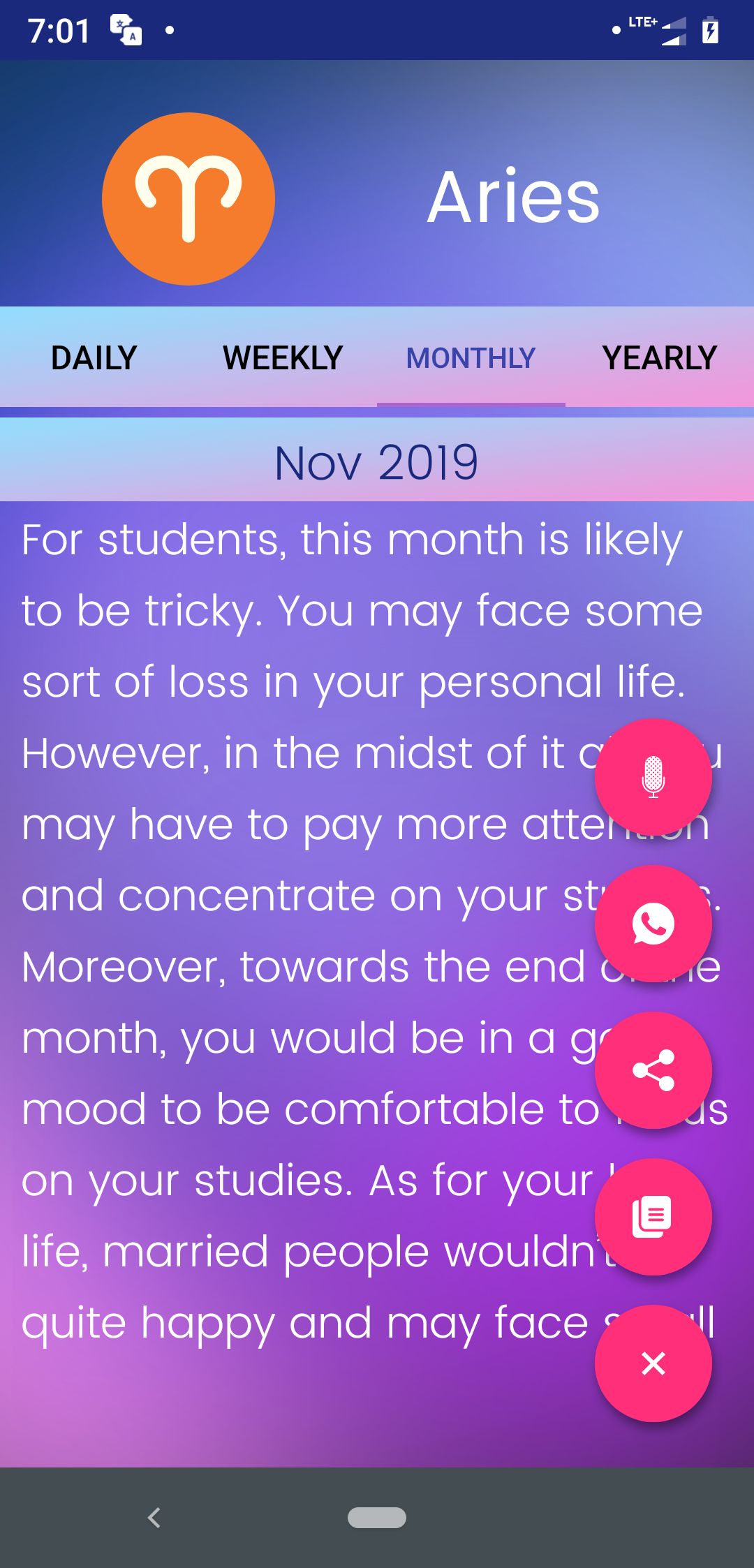Switch to the Daily tab
This screenshot has height=1568, width=754.
point(94,357)
